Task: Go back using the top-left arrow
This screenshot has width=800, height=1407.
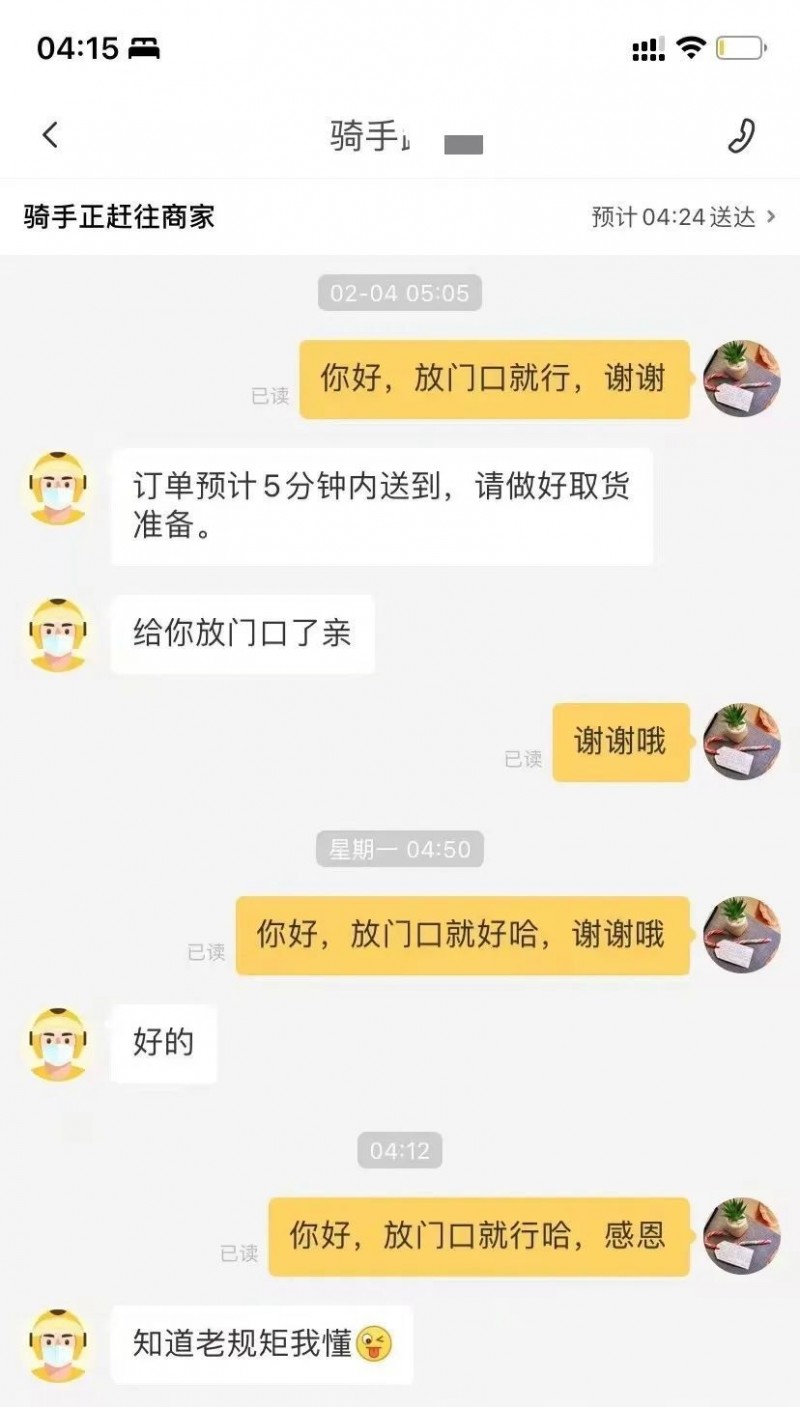Action: (50, 135)
